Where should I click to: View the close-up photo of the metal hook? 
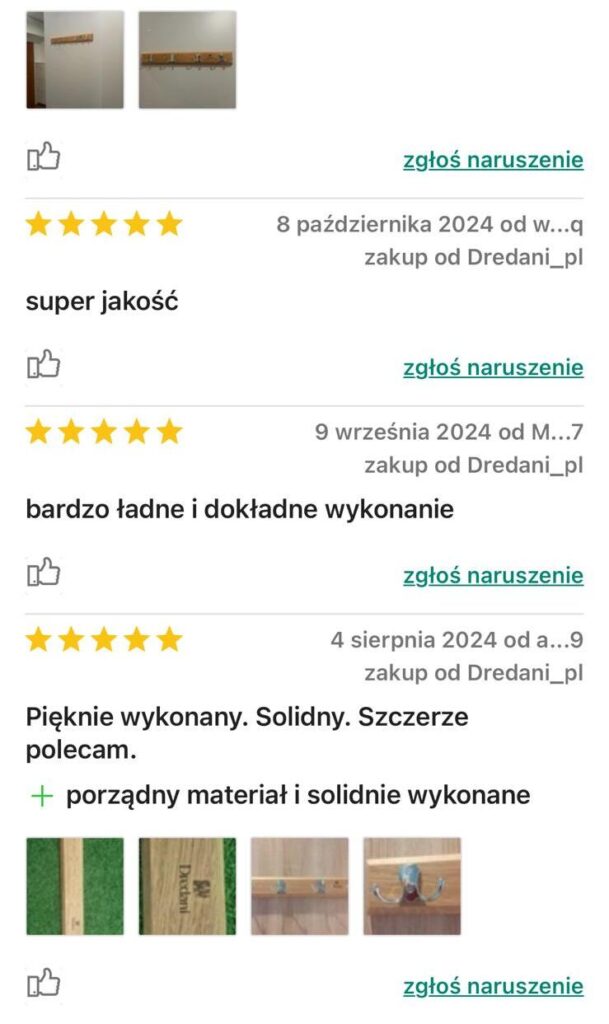412,886
